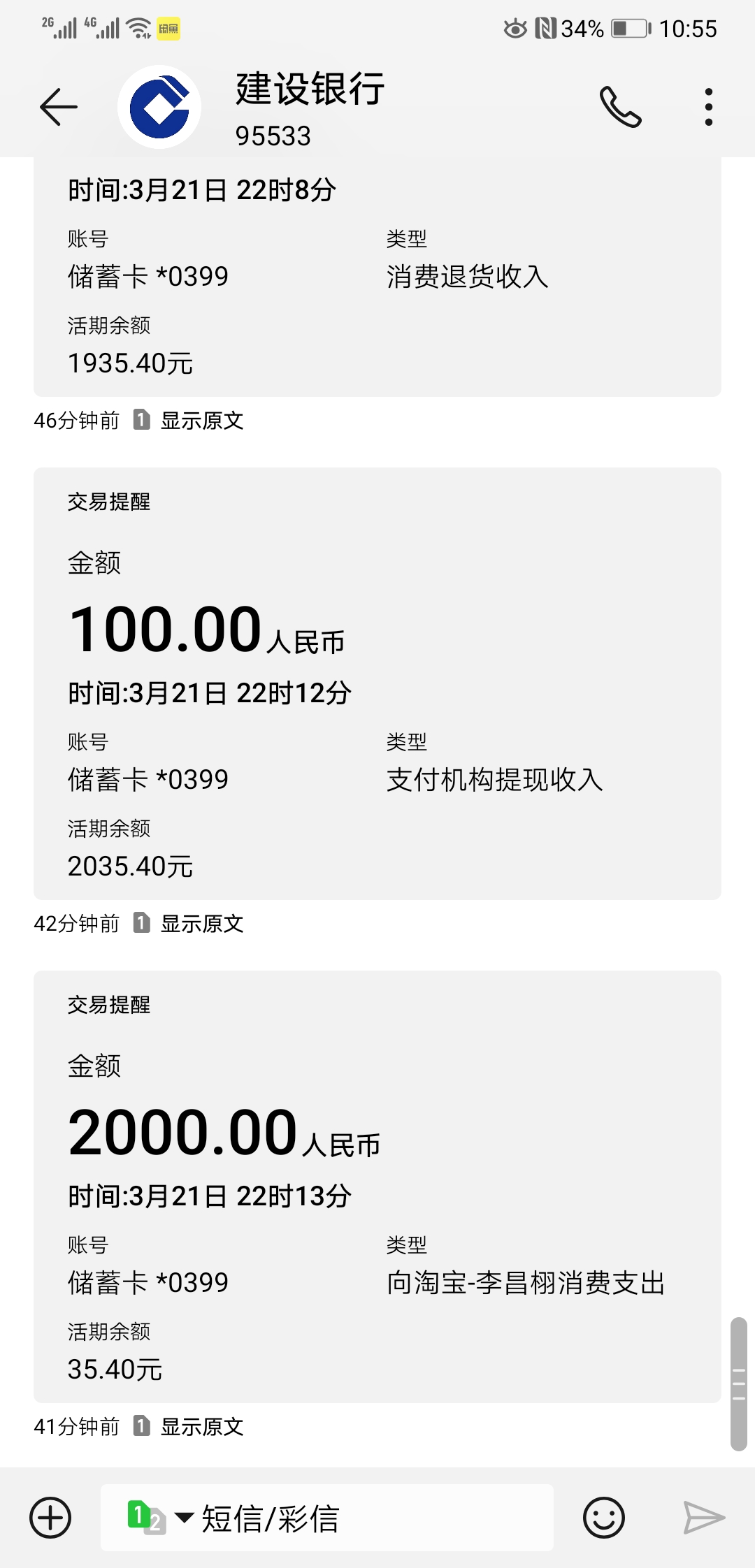Show original text of the 41分钟前 message
The height and width of the screenshot is (1568, 755).
201,1427
